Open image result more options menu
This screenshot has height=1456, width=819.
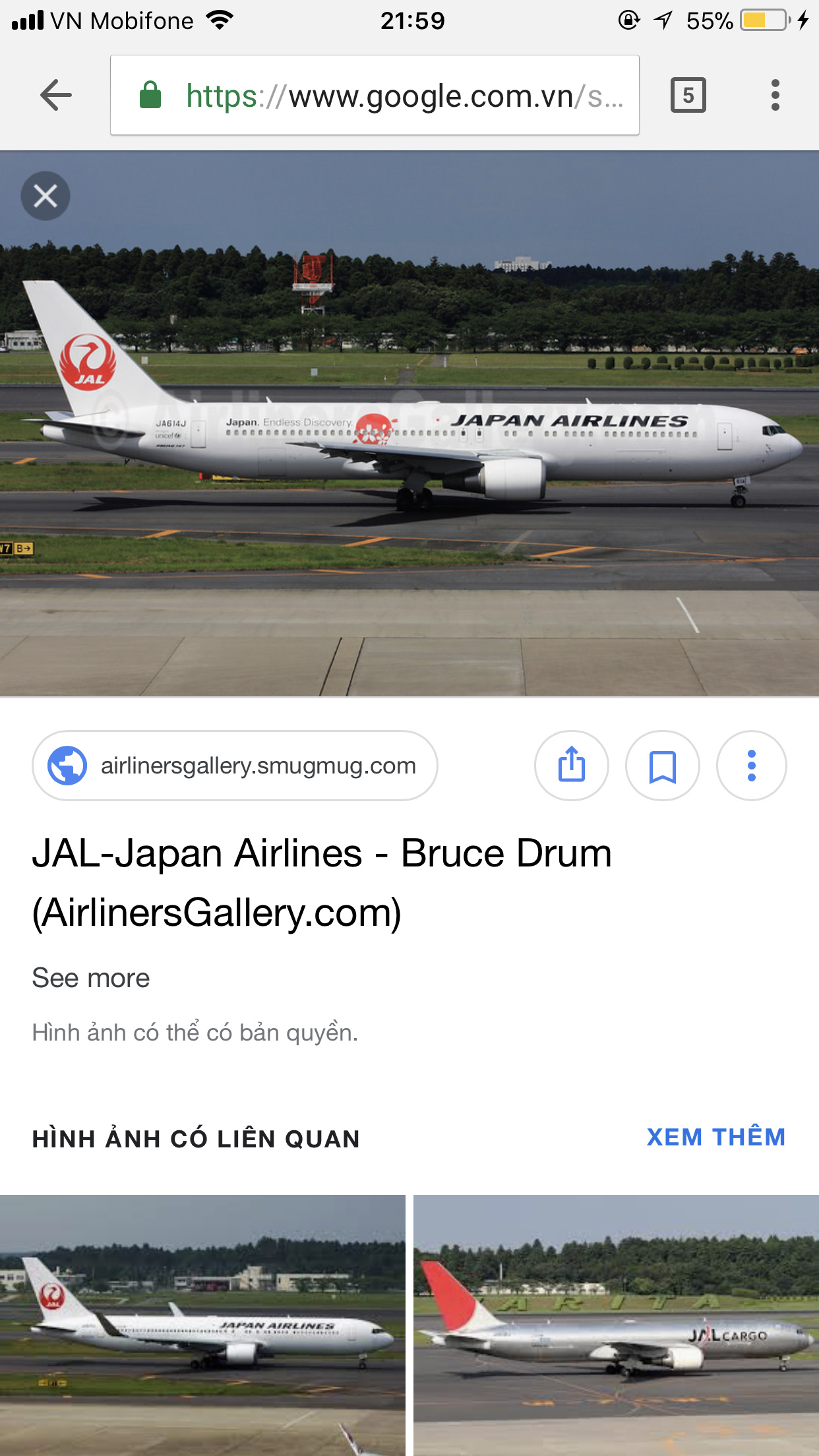[751, 766]
